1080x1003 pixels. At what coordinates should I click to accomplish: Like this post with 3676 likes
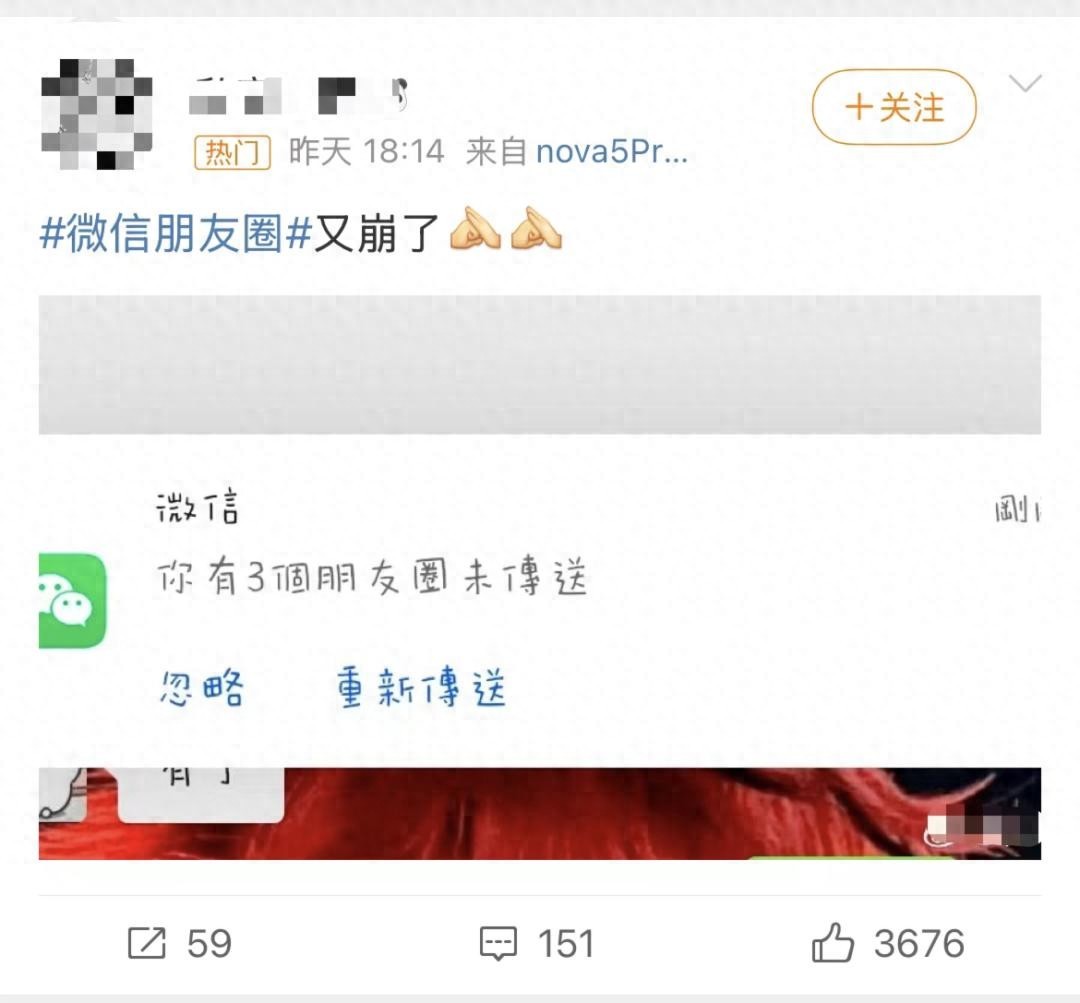tap(887, 943)
